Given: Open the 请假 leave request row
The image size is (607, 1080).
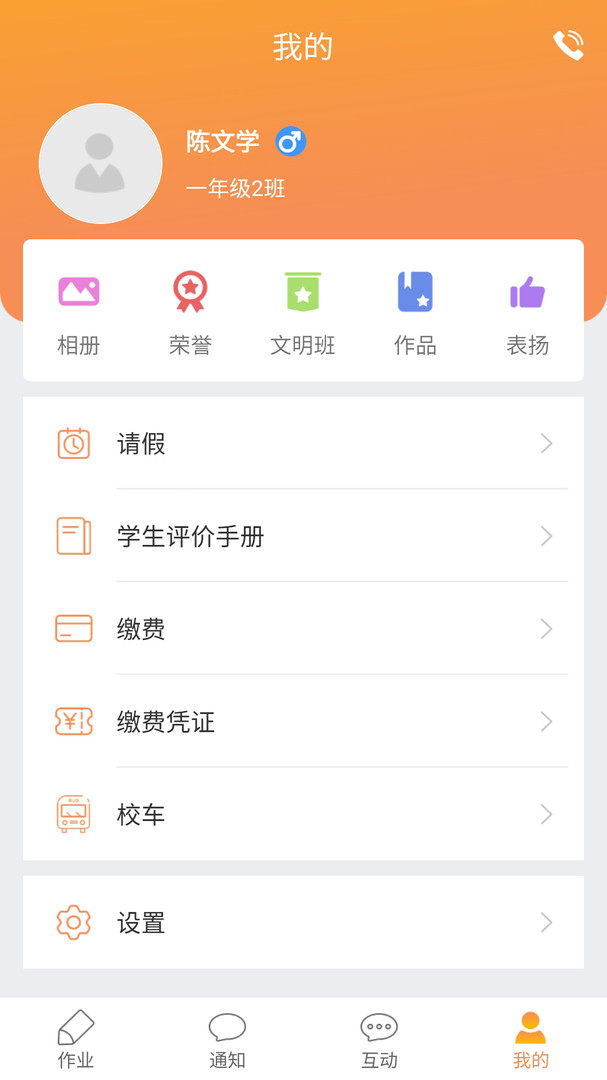Looking at the screenshot, I should (303, 443).
